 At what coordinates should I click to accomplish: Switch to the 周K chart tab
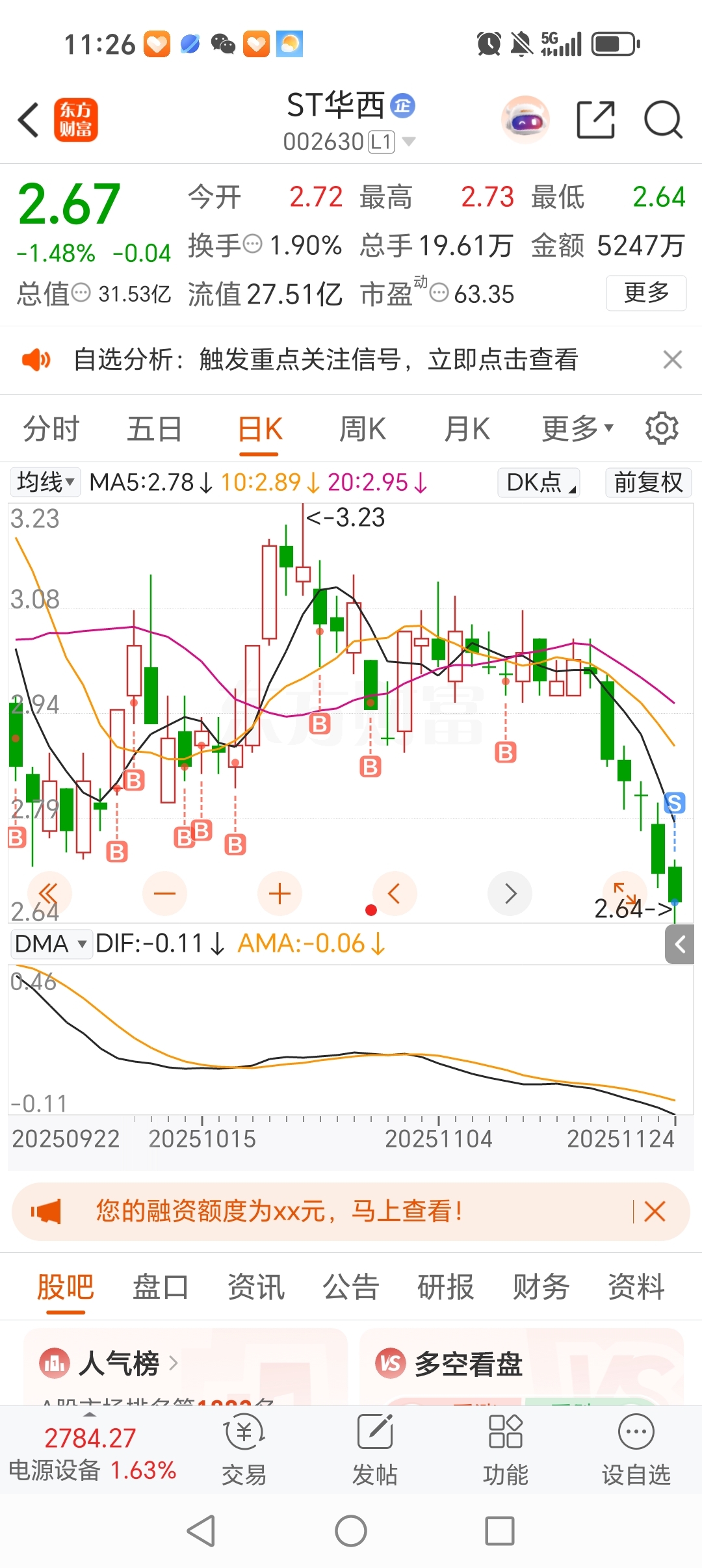(363, 429)
